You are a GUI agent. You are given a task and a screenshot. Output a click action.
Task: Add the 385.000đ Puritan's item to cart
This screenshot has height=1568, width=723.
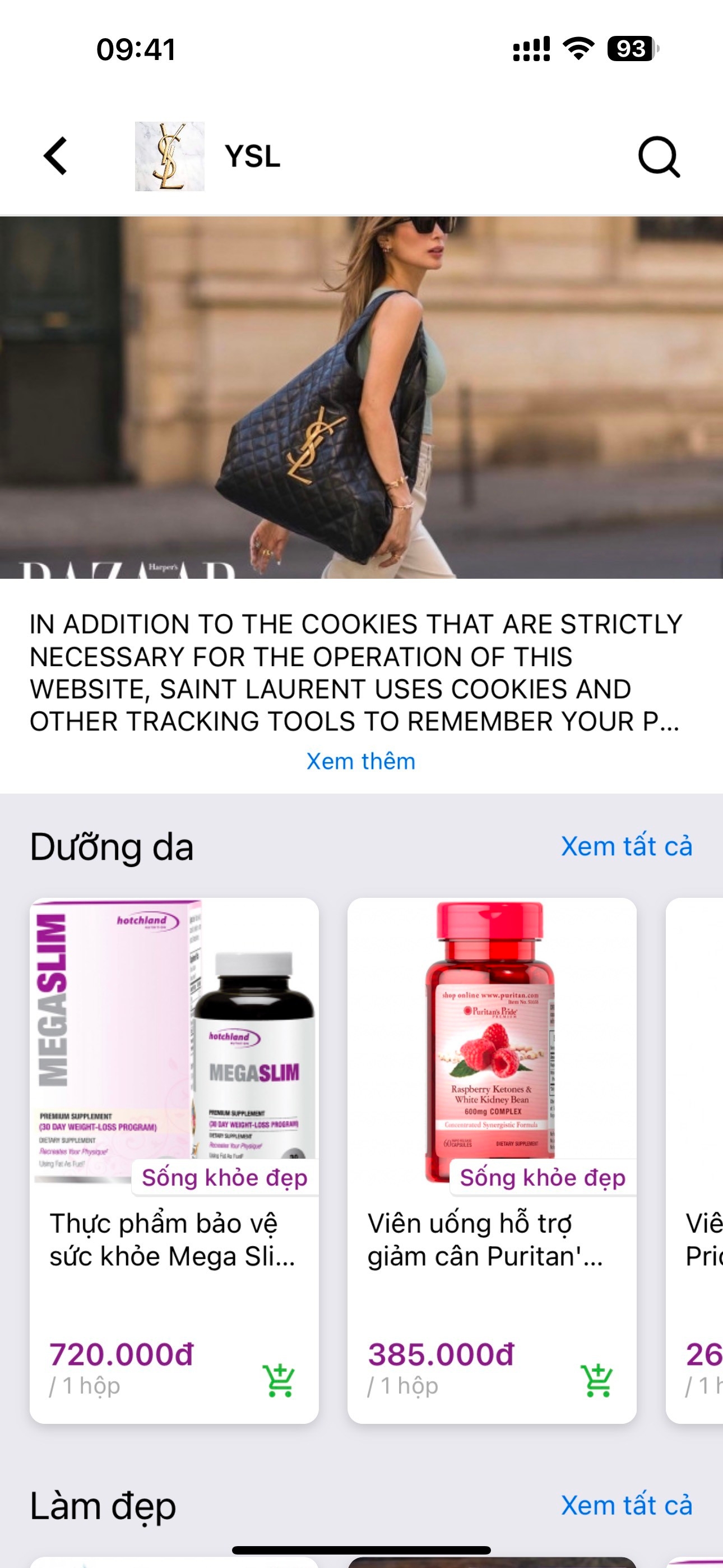(597, 1381)
